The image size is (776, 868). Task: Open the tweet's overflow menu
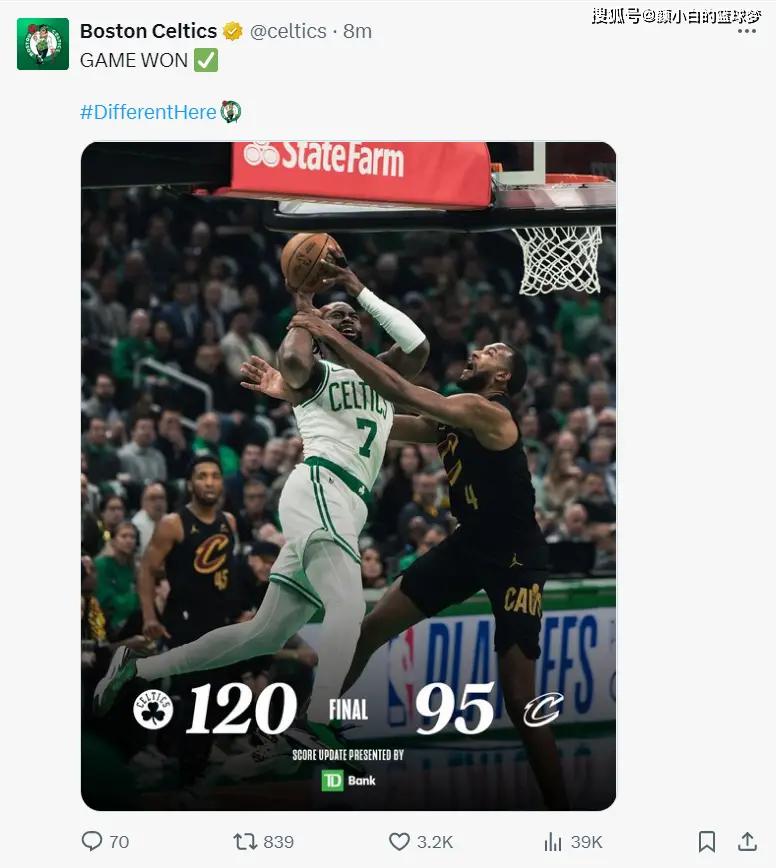point(746,32)
